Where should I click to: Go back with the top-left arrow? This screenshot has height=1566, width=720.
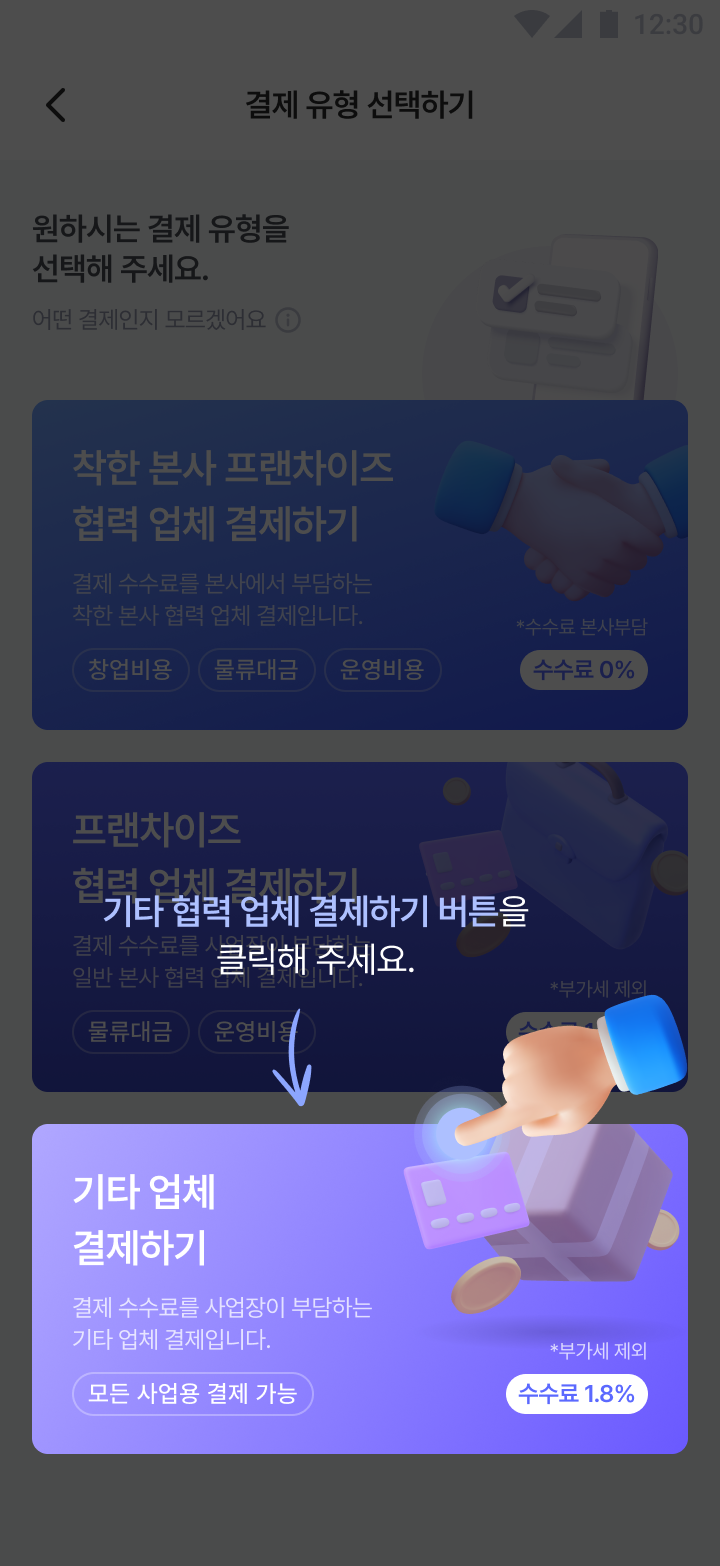click(x=56, y=105)
